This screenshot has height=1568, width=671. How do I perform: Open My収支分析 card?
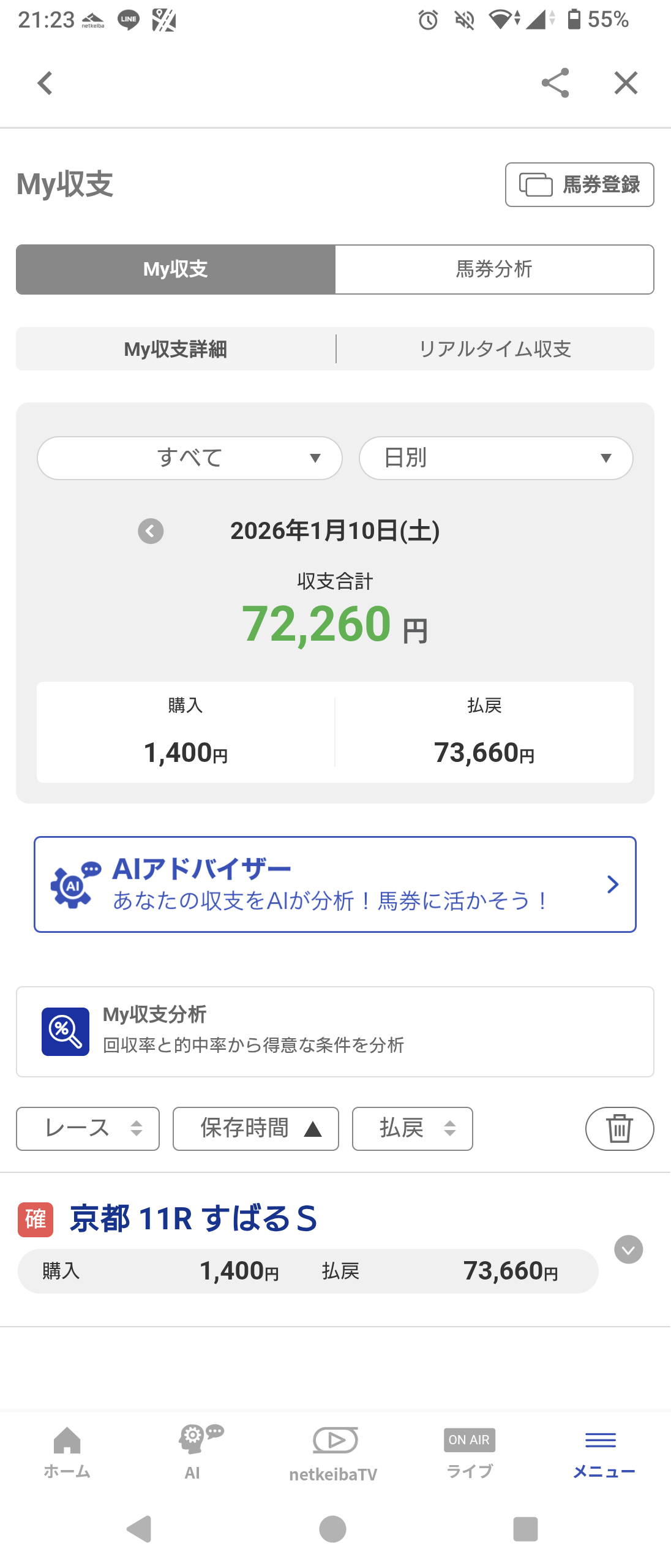click(335, 1031)
